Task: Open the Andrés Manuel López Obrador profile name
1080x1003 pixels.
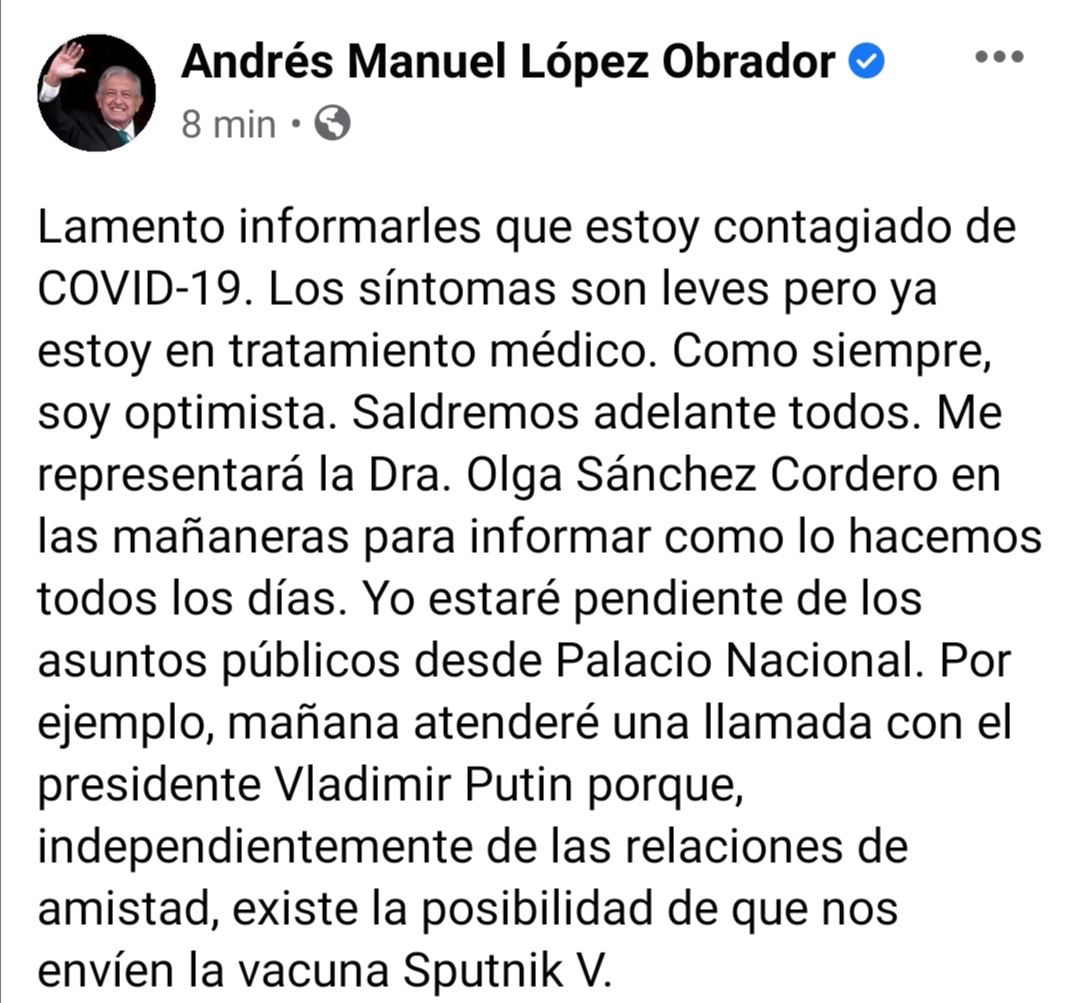Action: point(508,63)
